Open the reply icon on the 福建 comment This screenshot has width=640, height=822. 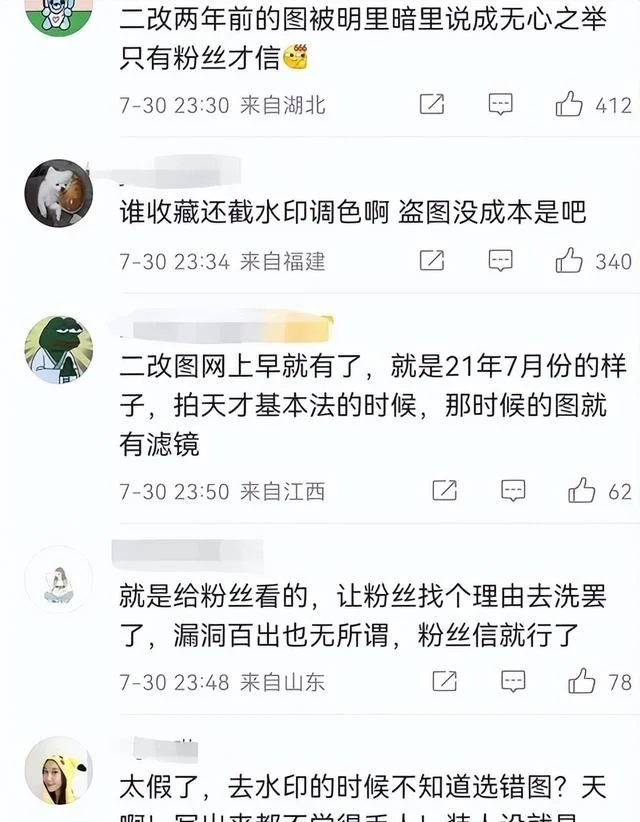click(500, 261)
